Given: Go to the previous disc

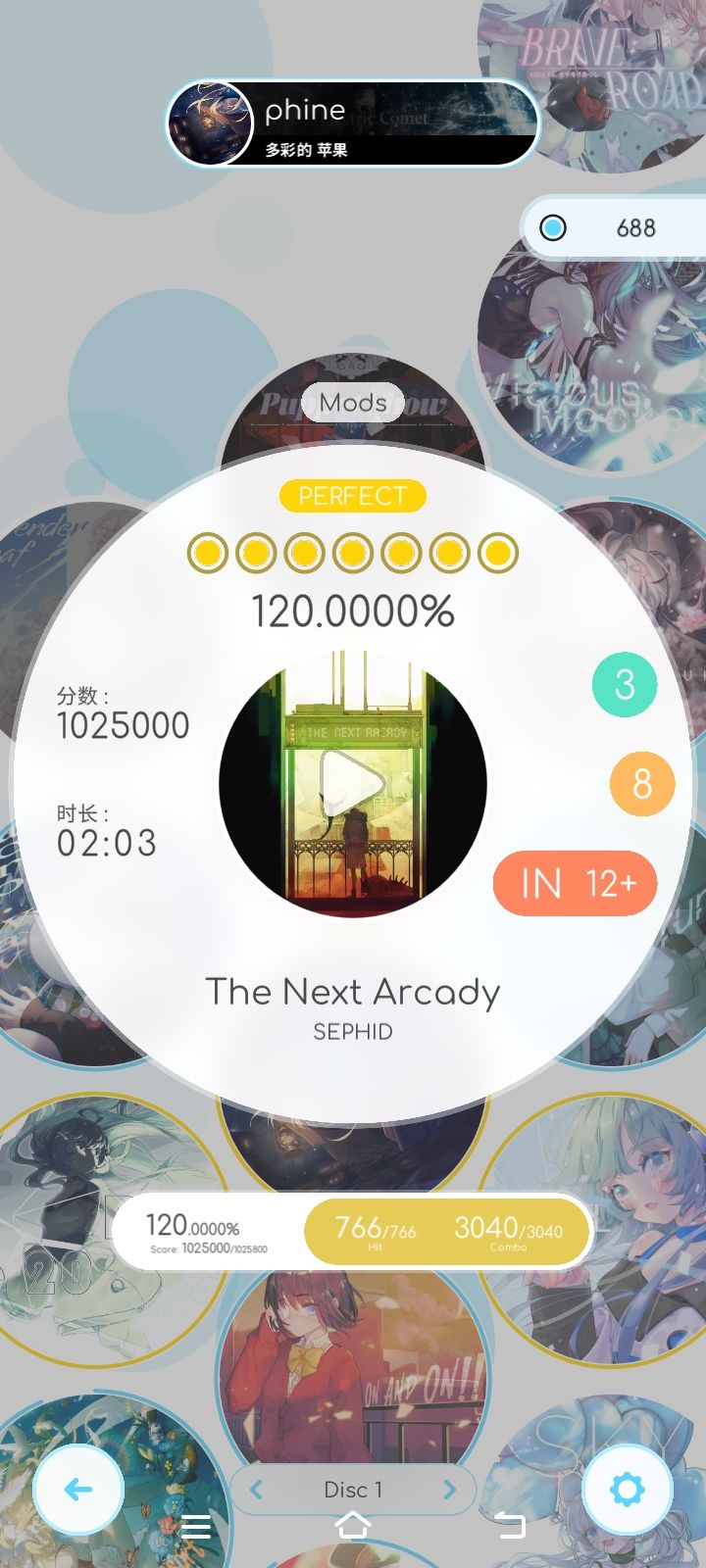Looking at the screenshot, I should point(257,1490).
